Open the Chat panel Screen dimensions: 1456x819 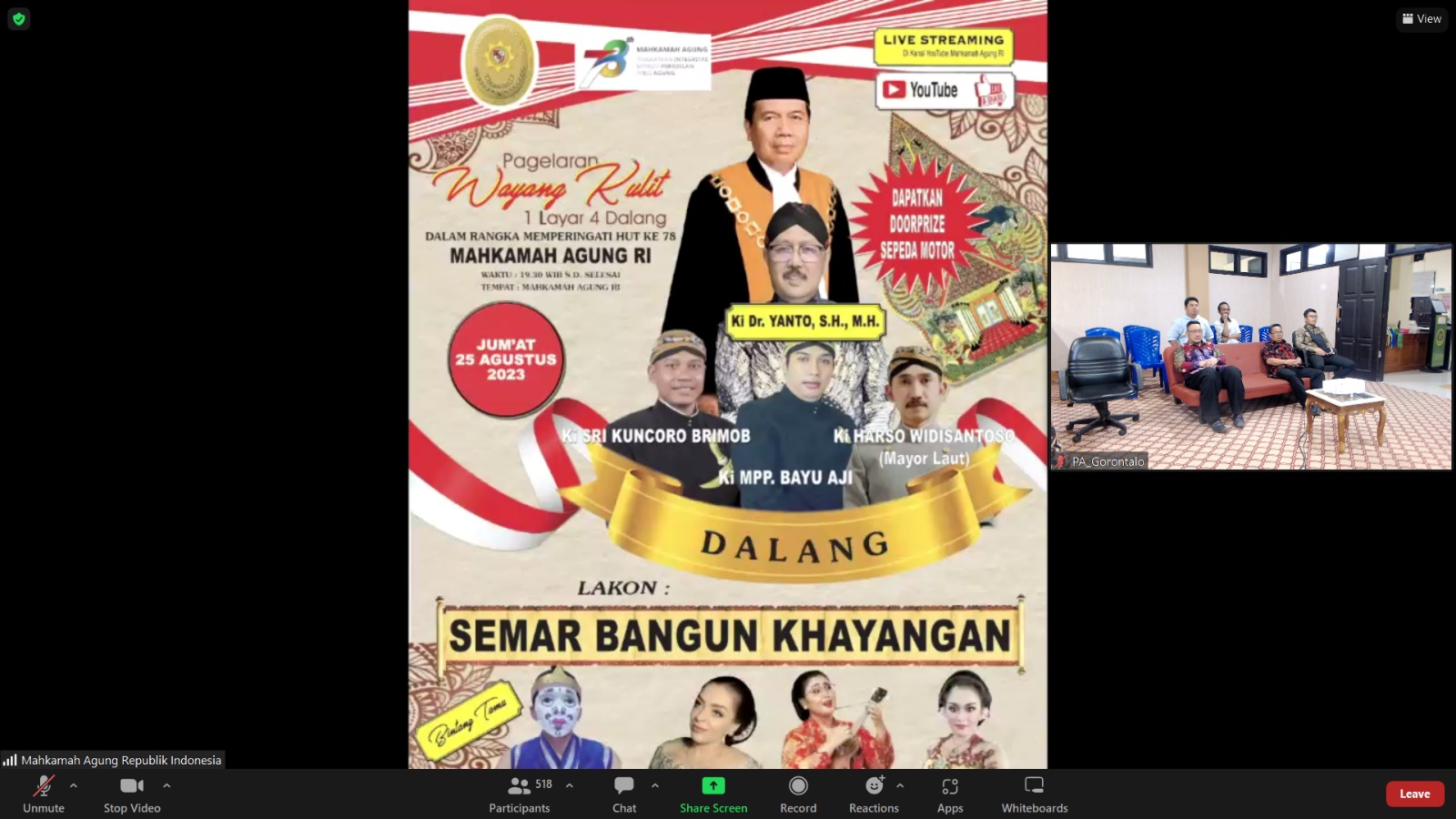click(x=624, y=793)
